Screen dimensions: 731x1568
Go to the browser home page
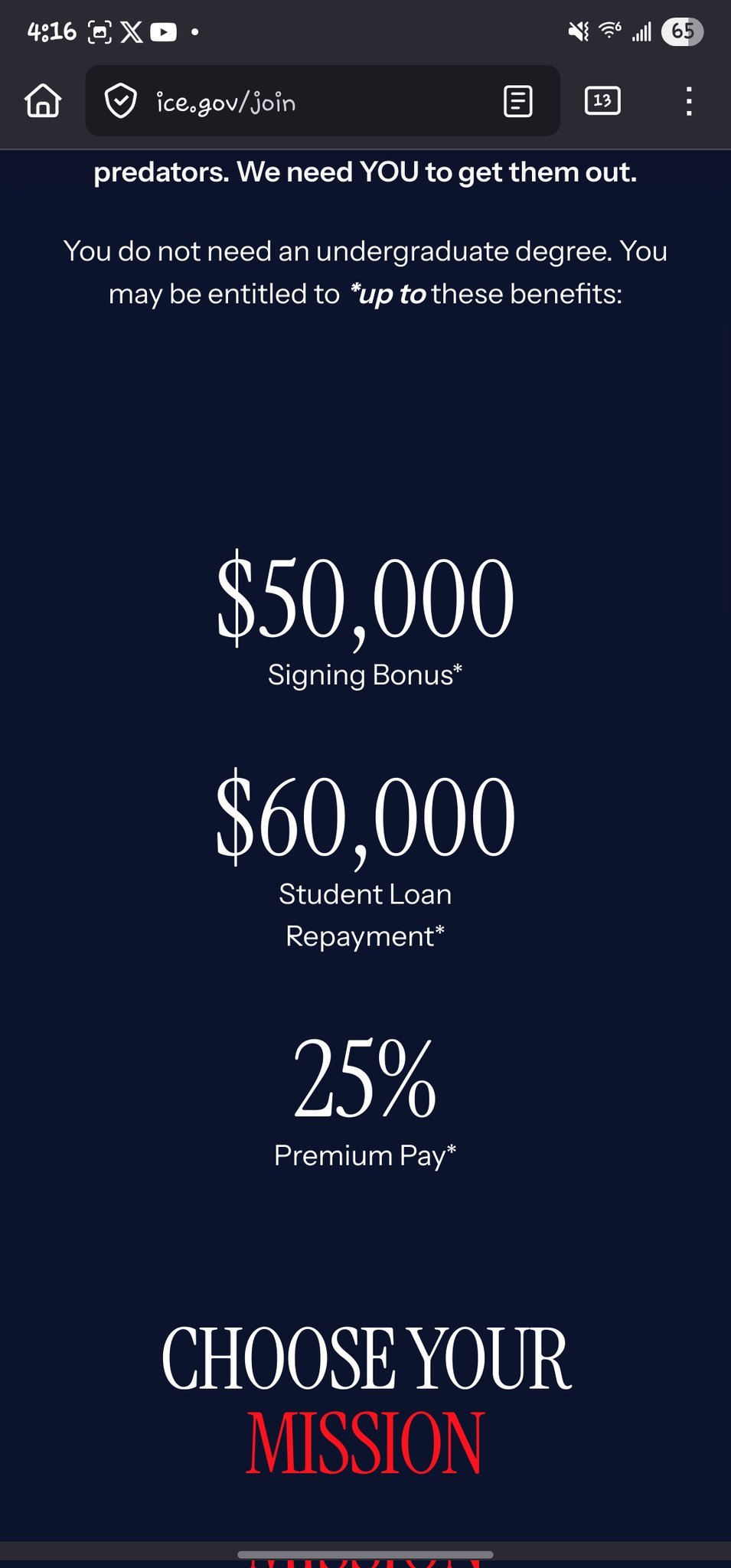pos(43,100)
